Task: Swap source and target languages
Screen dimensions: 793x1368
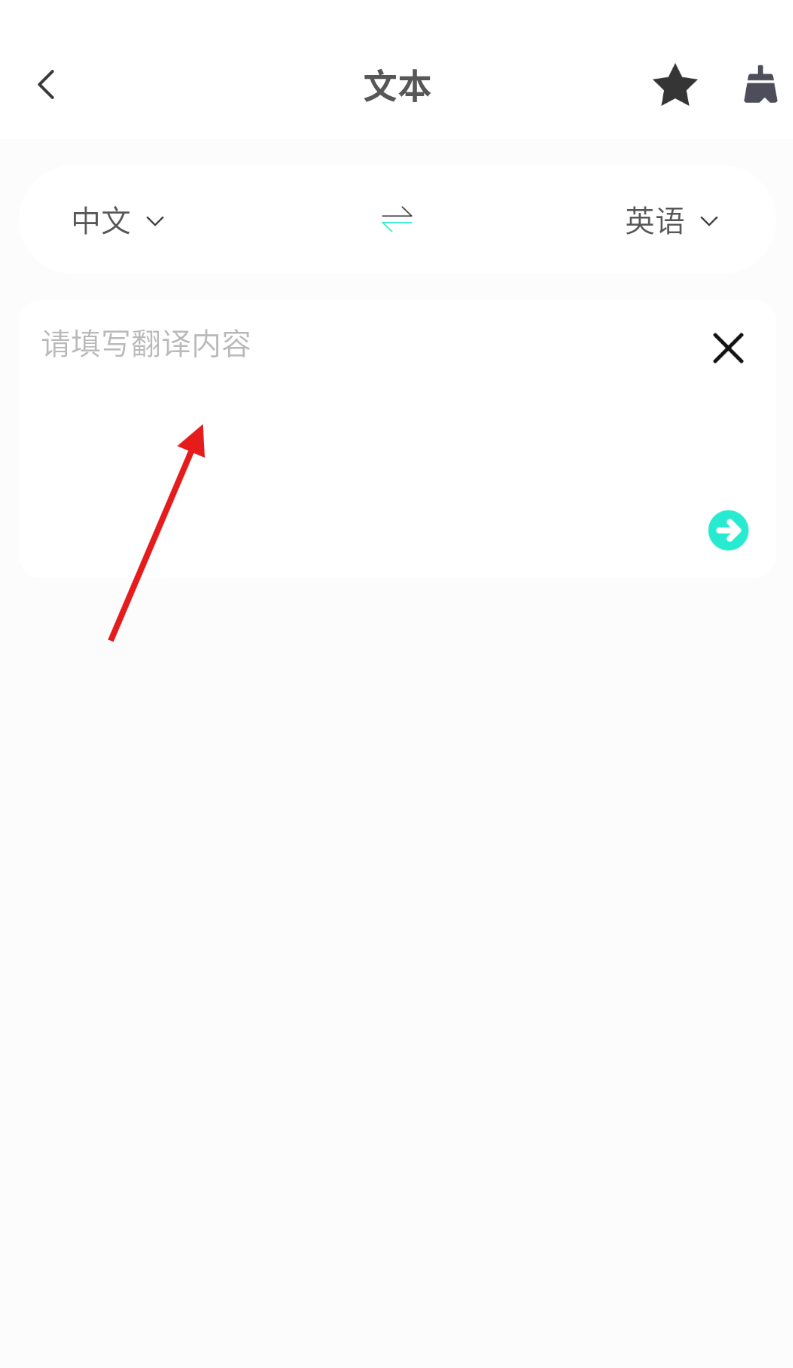Action: [x=397, y=220]
